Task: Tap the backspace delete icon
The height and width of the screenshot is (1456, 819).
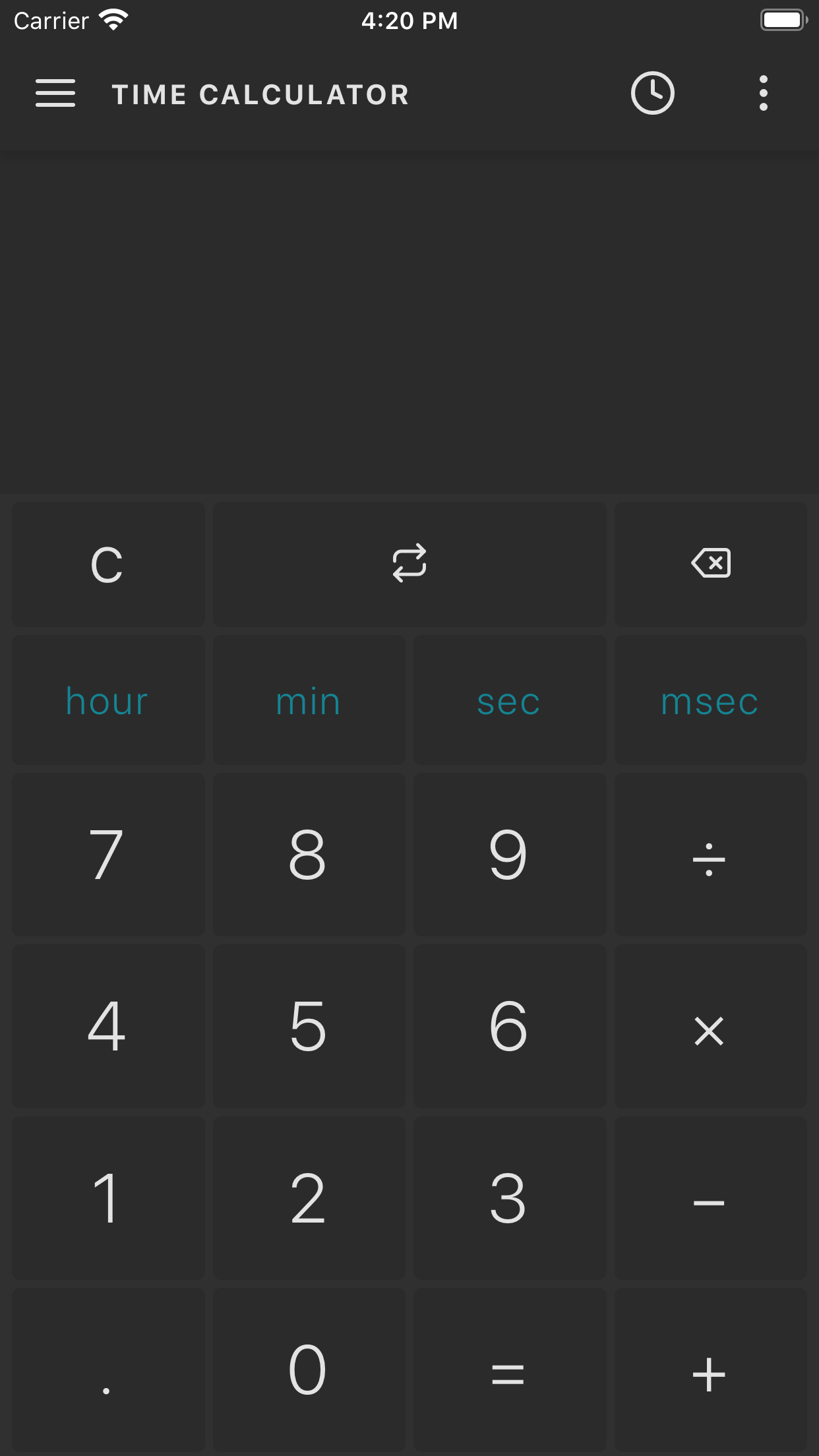Action: pos(710,564)
